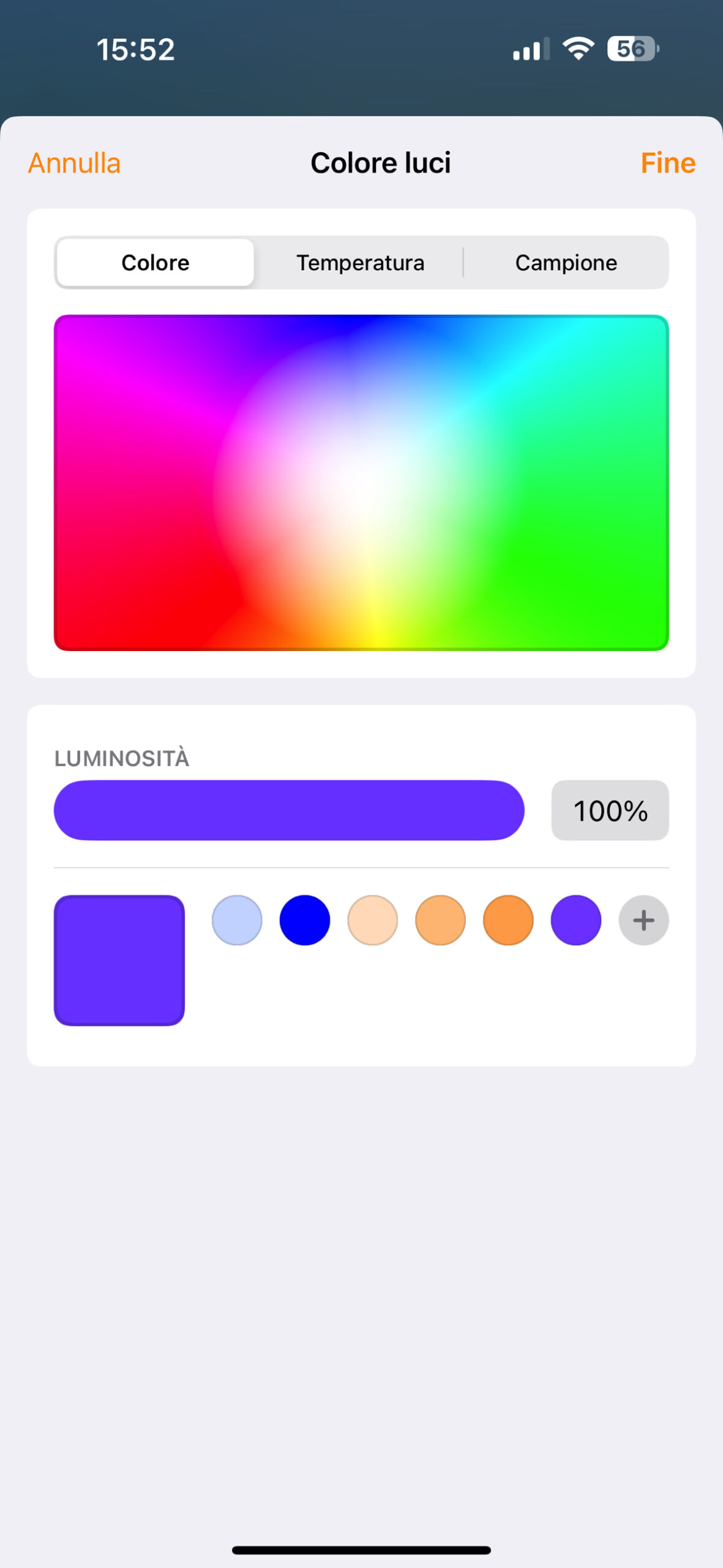The width and height of the screenshot is (723, 1568).
Task: Open the Campione tab
Action: point(566,263)
